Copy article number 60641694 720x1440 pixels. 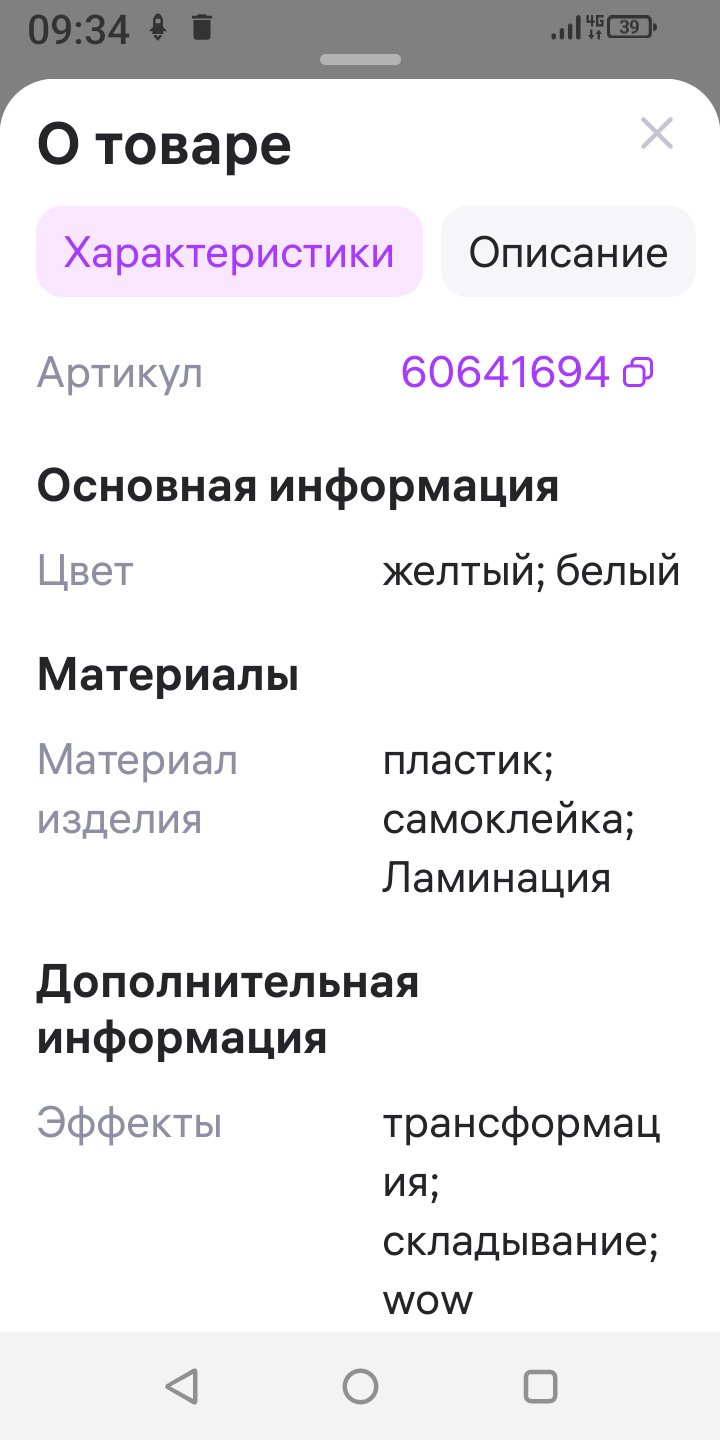[638, 373]
